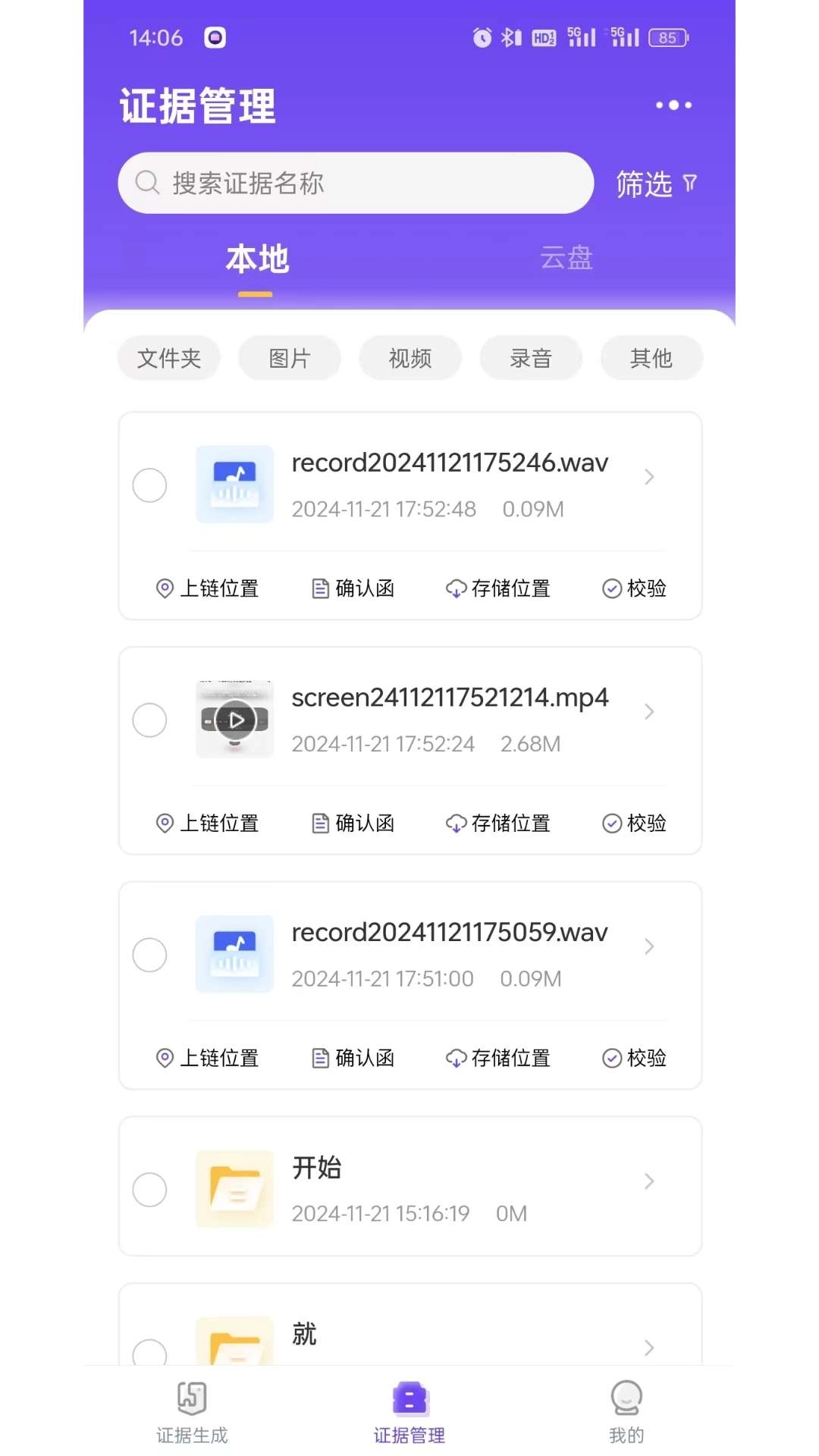Open the 开始 folder via its chevron
The image size is (819, 1456).
[x=648, y=1181]
